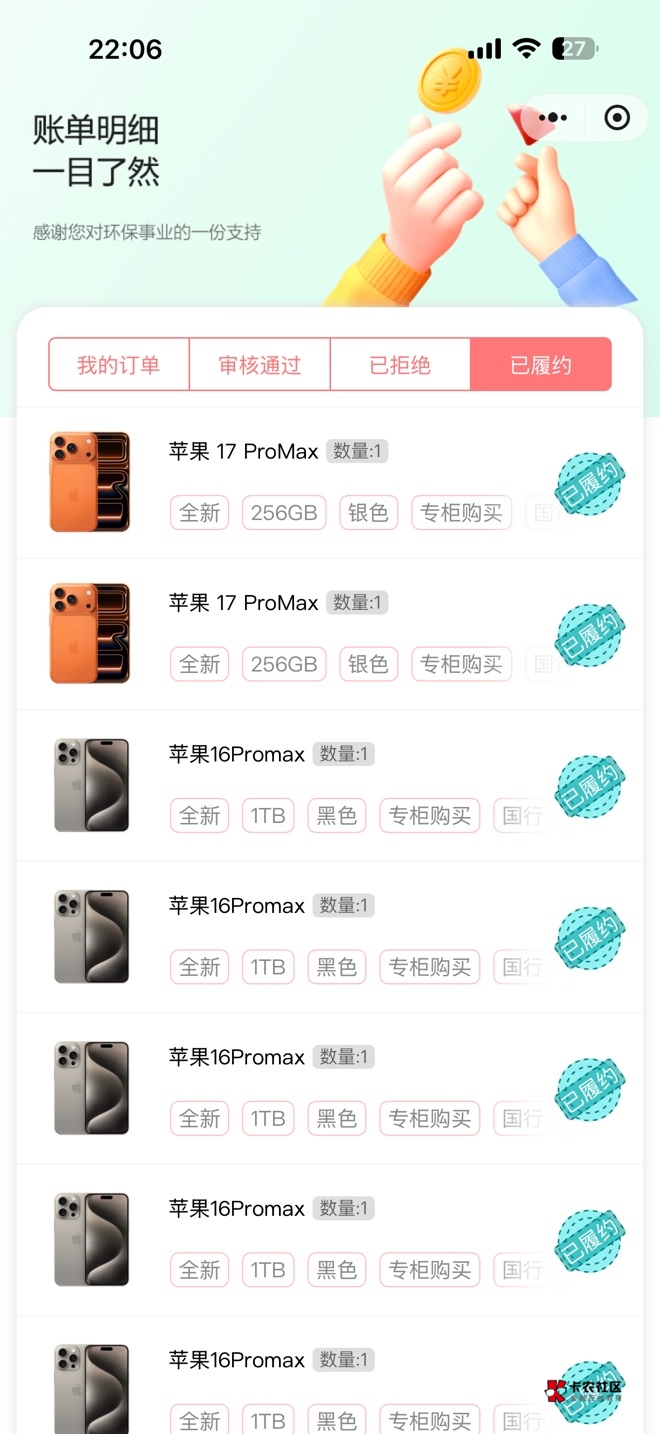View the 已拒绝 orders tab
This screenshot has width=660, height=1434.
click(400, 364)
